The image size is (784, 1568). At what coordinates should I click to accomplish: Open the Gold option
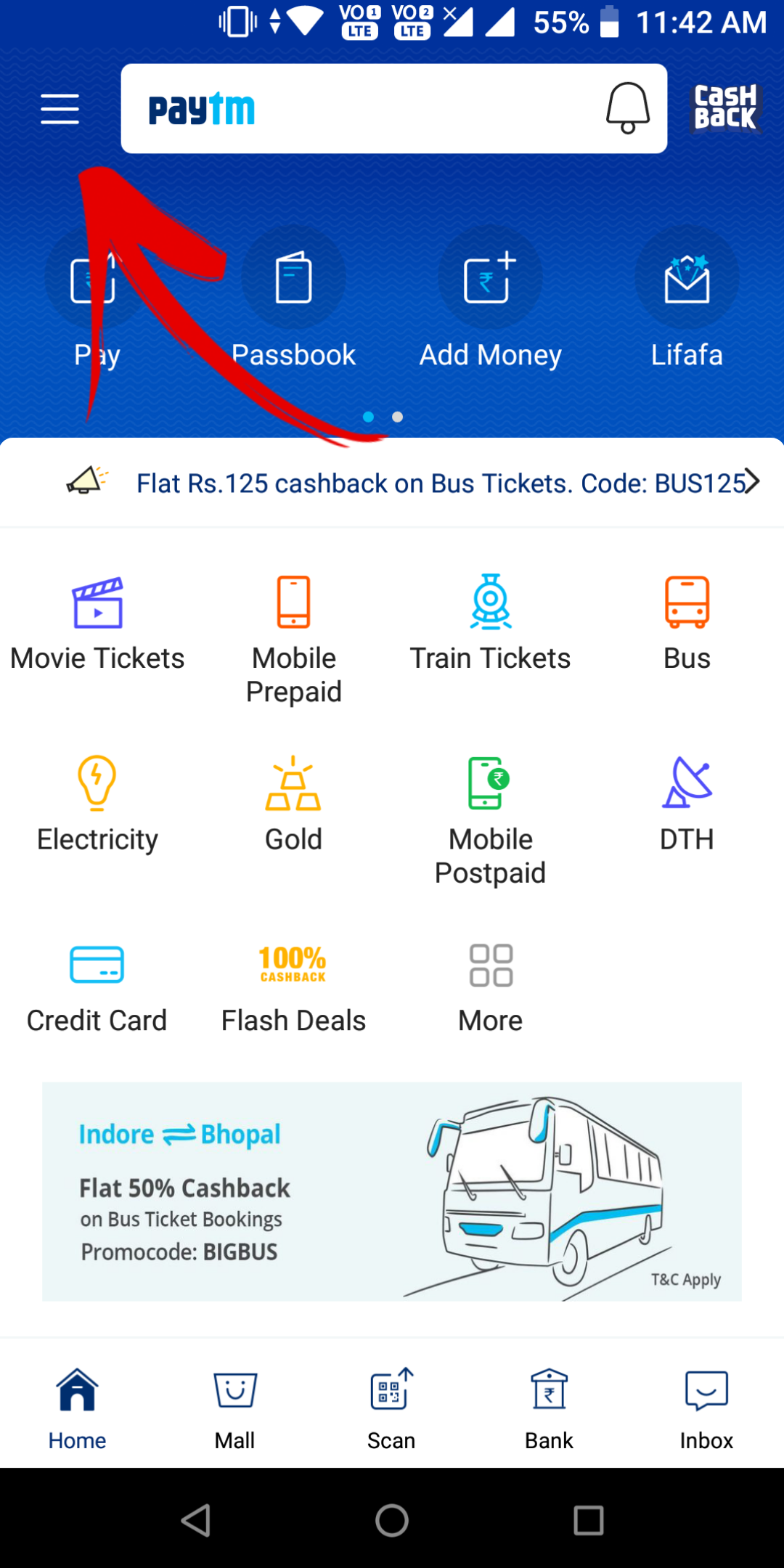pyautogui.click(x=293, y=804)
